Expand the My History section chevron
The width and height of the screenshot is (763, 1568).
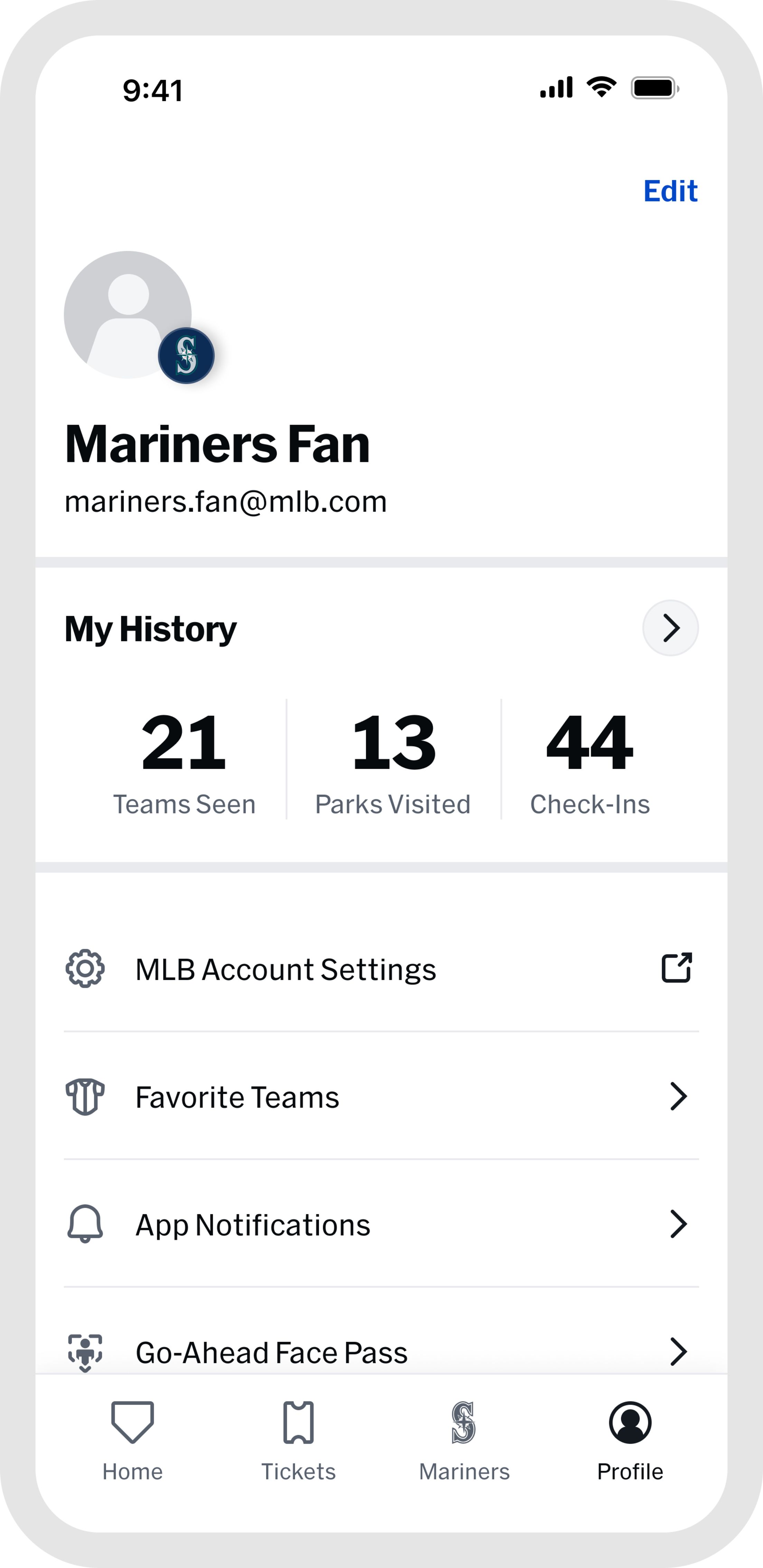coord(670,628)
